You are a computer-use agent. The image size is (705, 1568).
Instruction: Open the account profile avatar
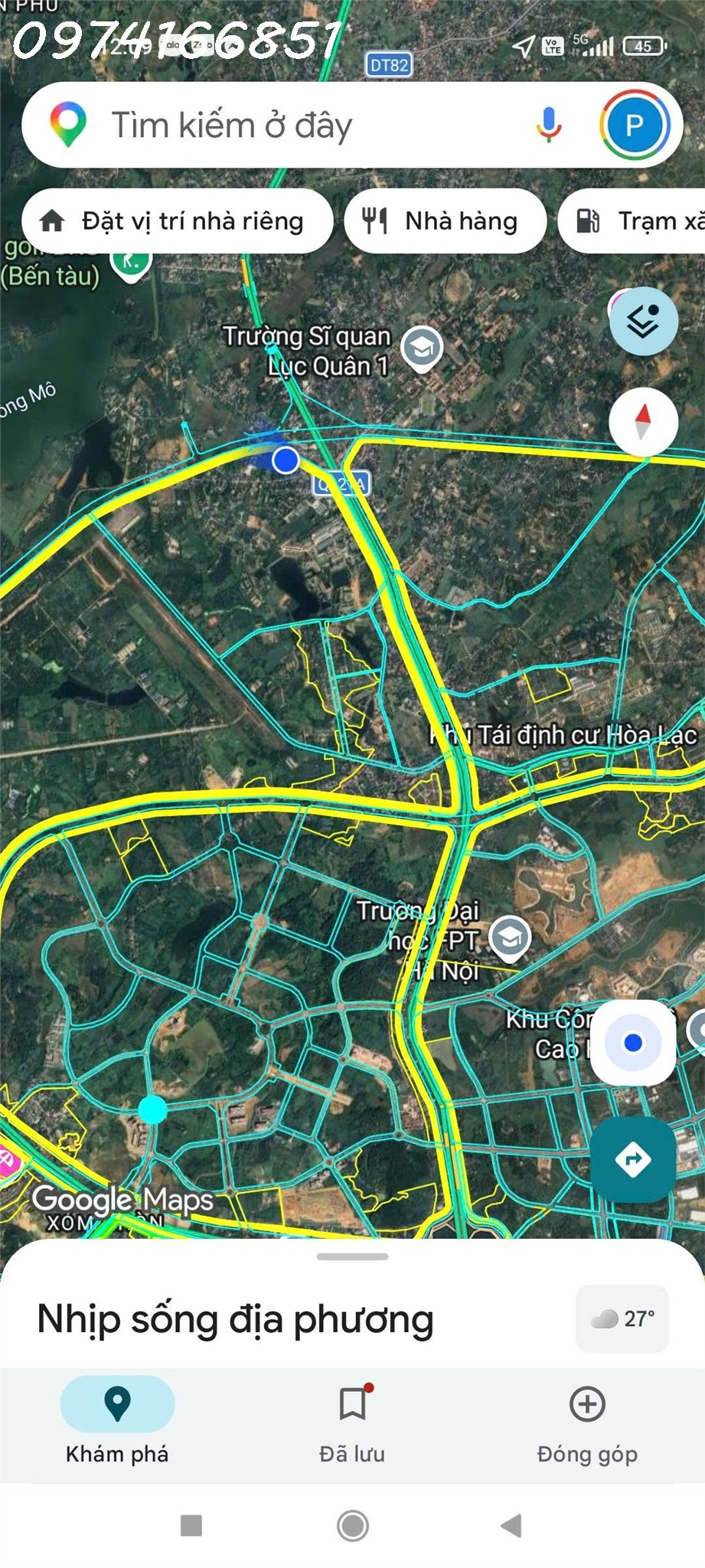(x=634, y=125)
